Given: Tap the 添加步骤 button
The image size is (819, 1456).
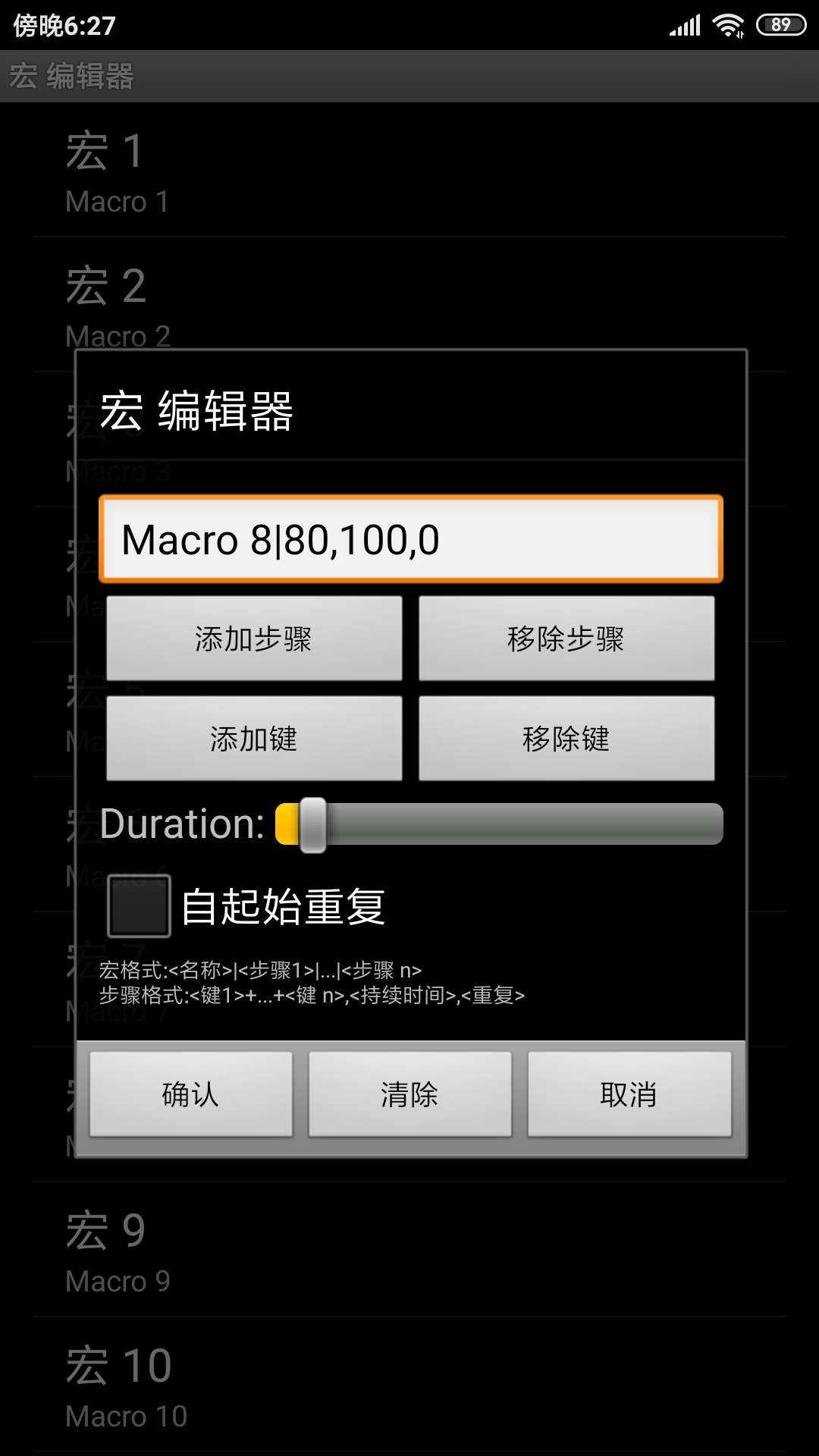Looking at the screenshot, I should tap(254, 639).
